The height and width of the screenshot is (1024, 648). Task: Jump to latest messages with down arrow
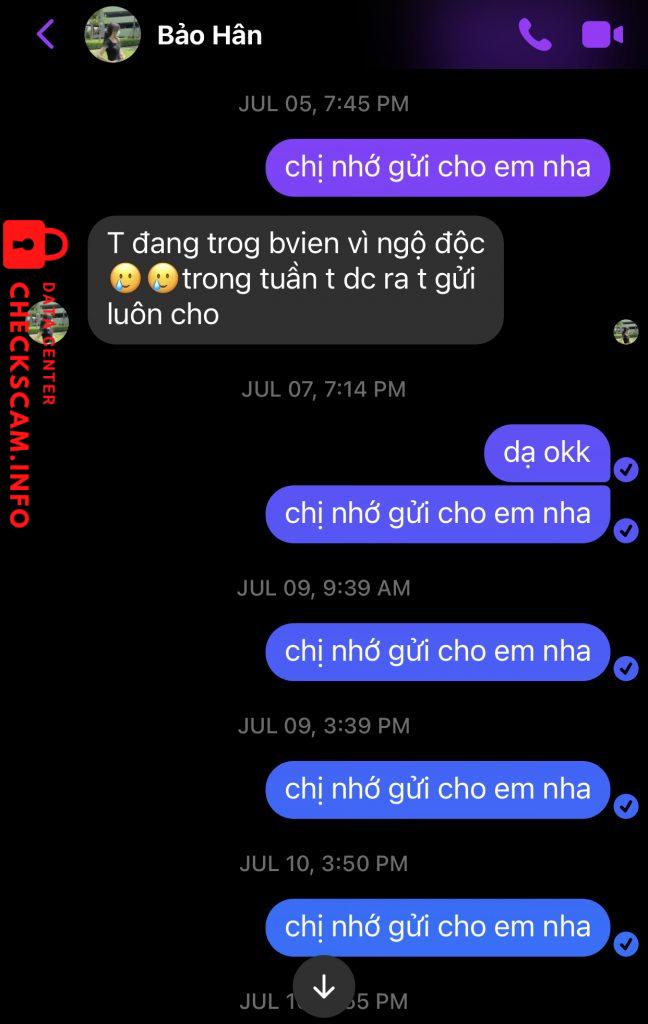[x=324, y=987]
